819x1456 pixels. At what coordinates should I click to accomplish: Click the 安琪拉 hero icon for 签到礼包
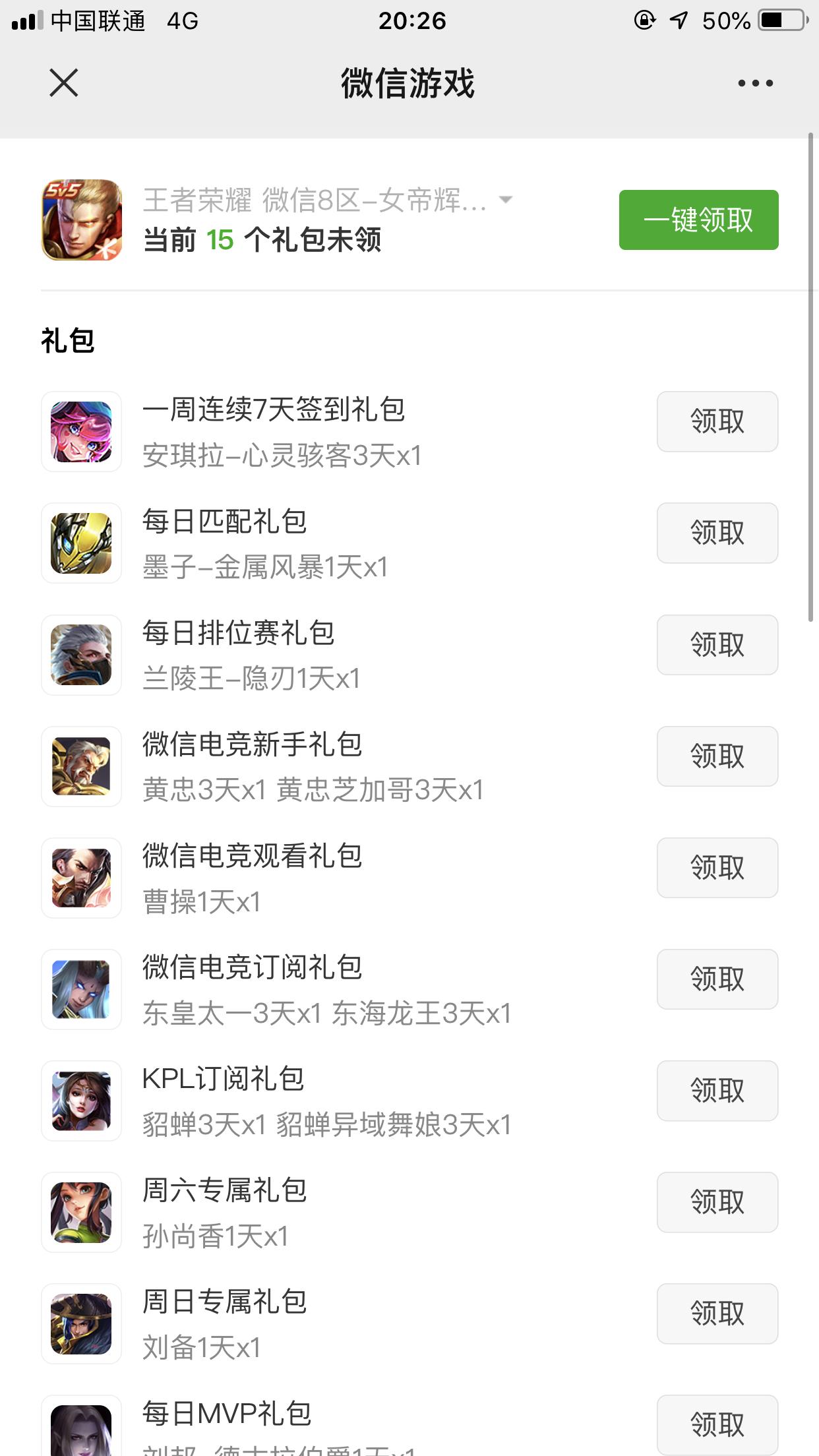coord(81,432)
